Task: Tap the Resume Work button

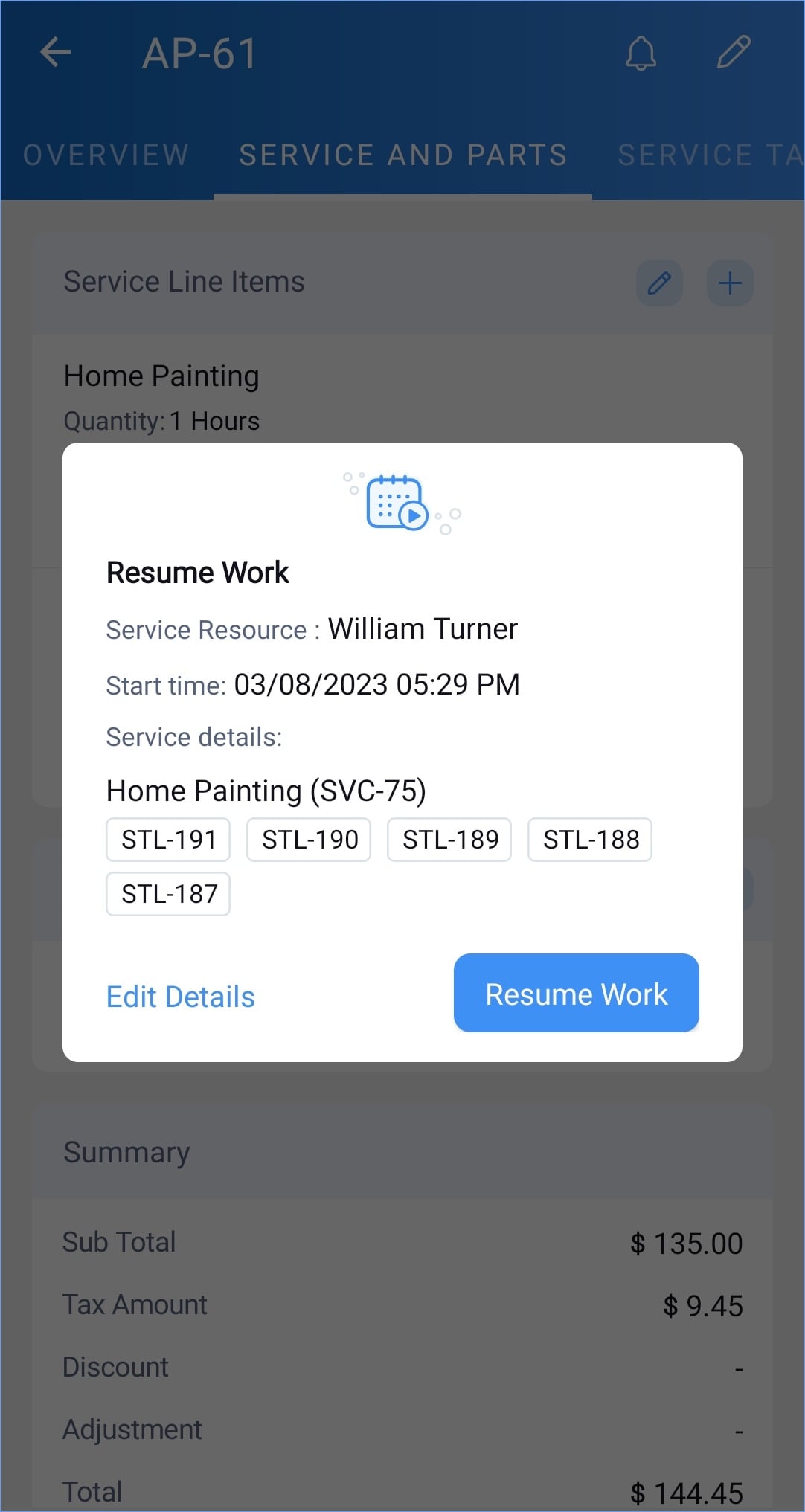Action: pyautogui.click(x=576, y=993)
